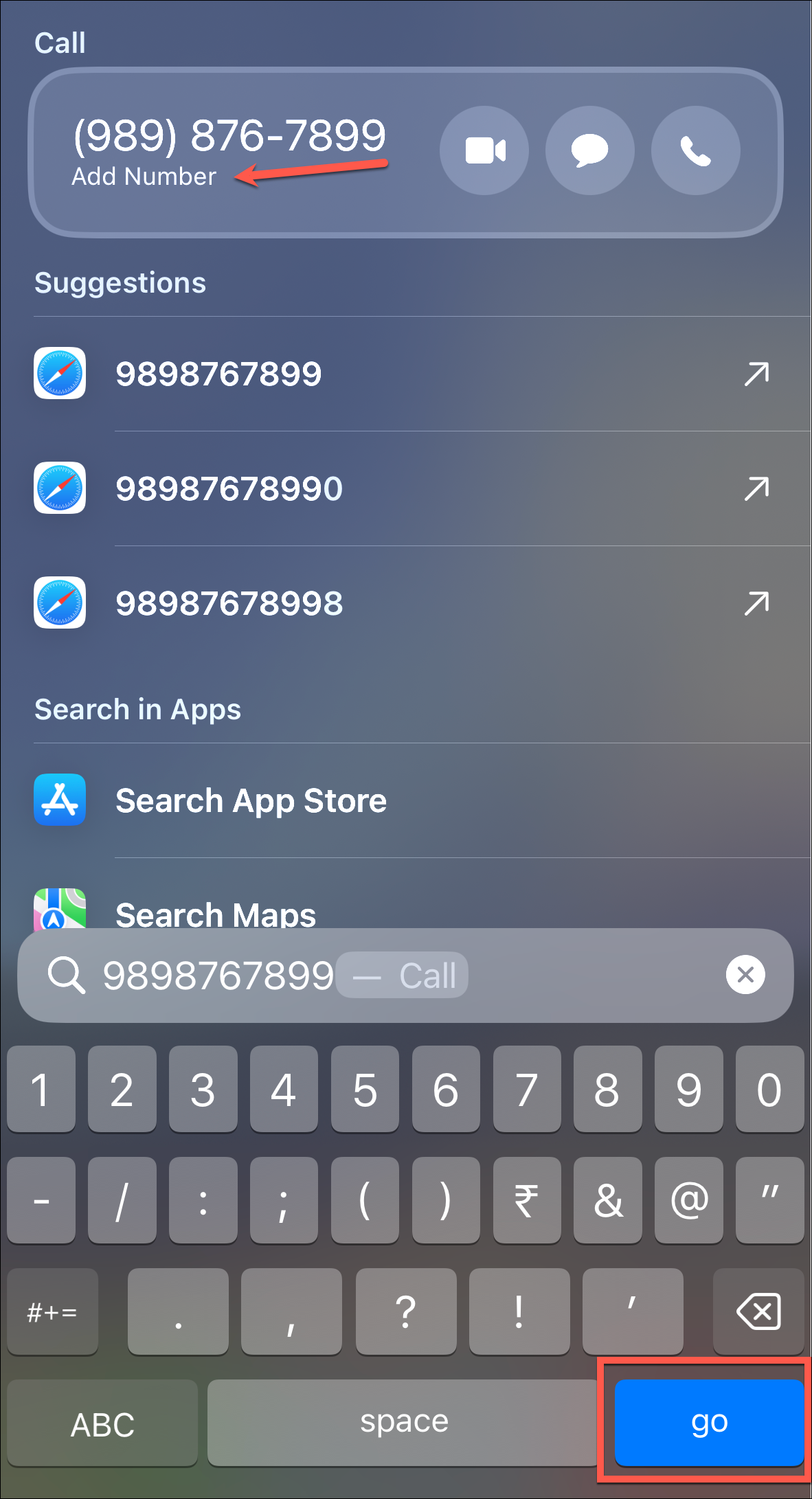Delete the last digit with backspace
This screenshot has height=1499, width=812.
click(x=758, y=1311)
